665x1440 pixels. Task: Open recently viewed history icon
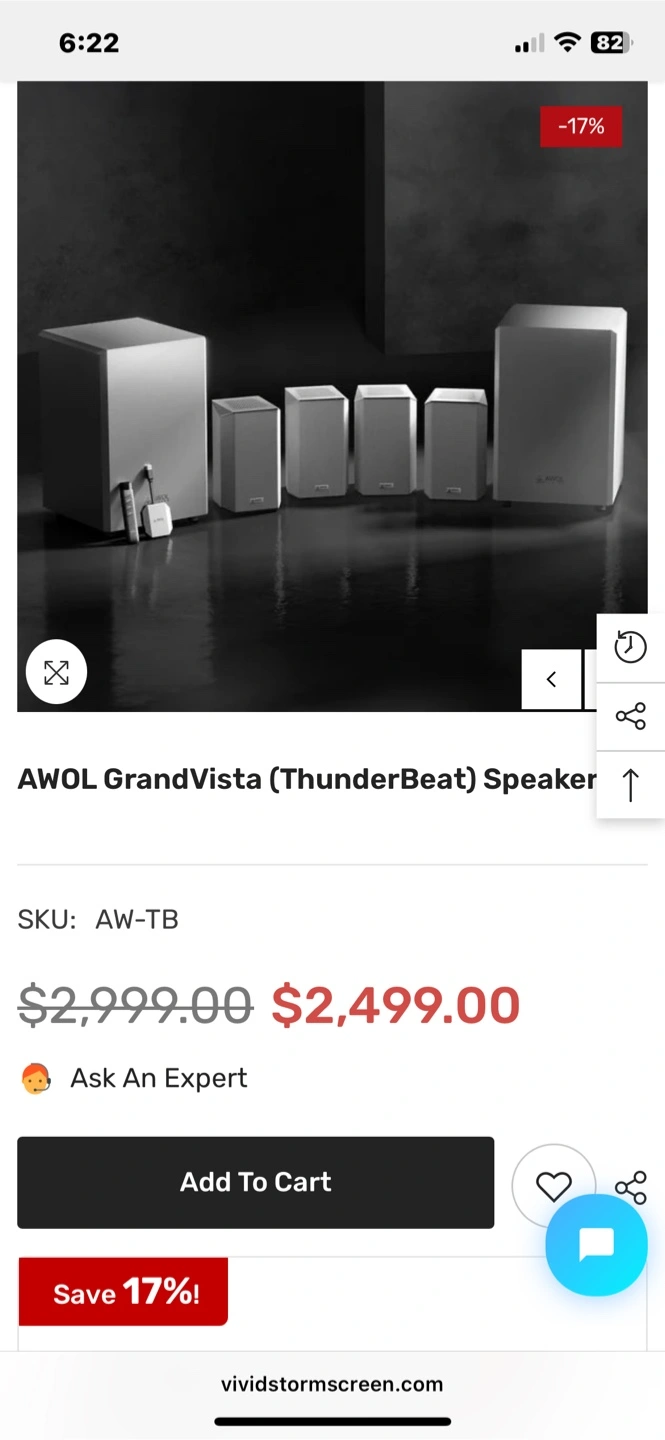click(x=631, y=647)
